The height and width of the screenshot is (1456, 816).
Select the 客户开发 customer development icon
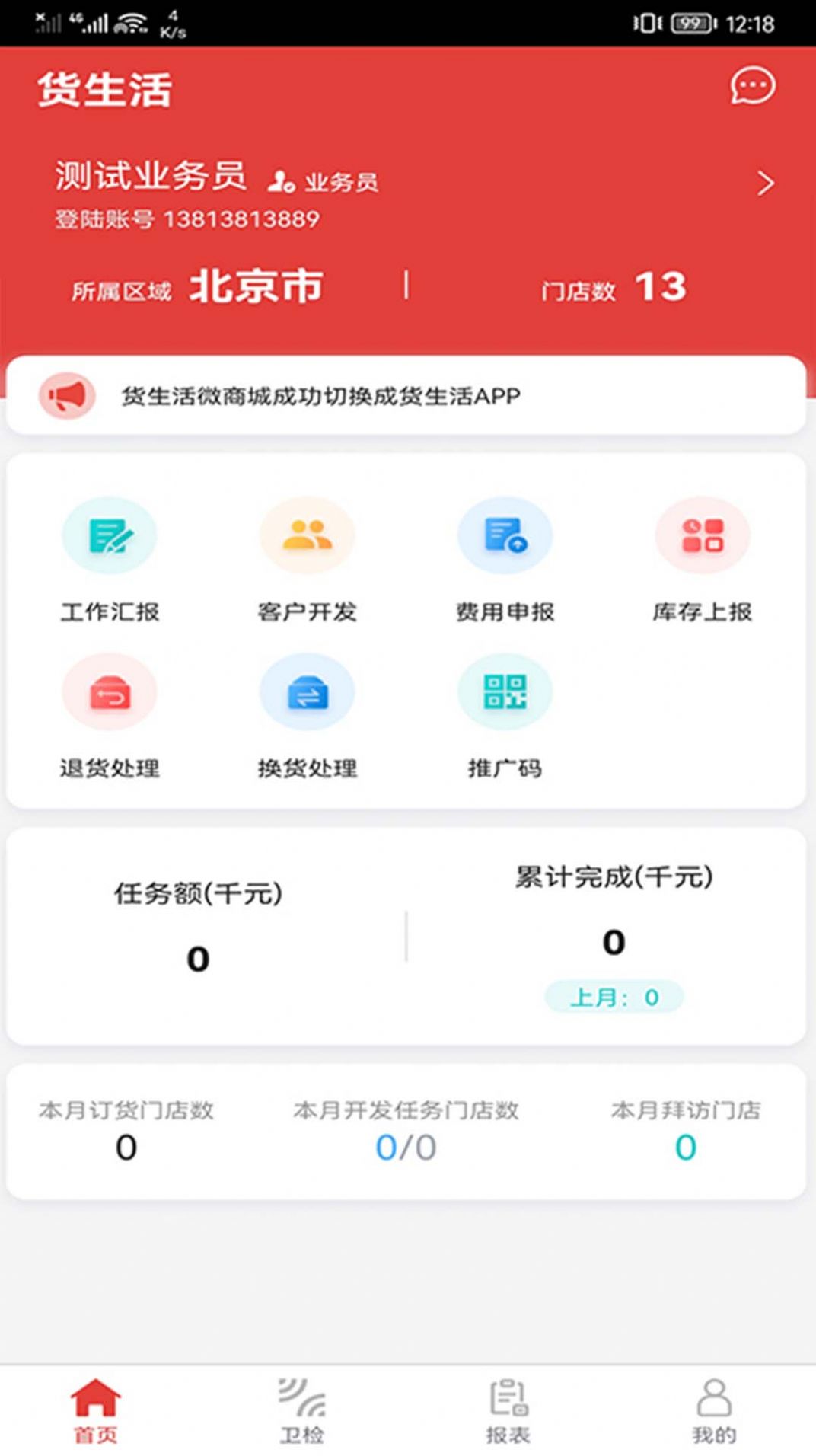(307, 535)
